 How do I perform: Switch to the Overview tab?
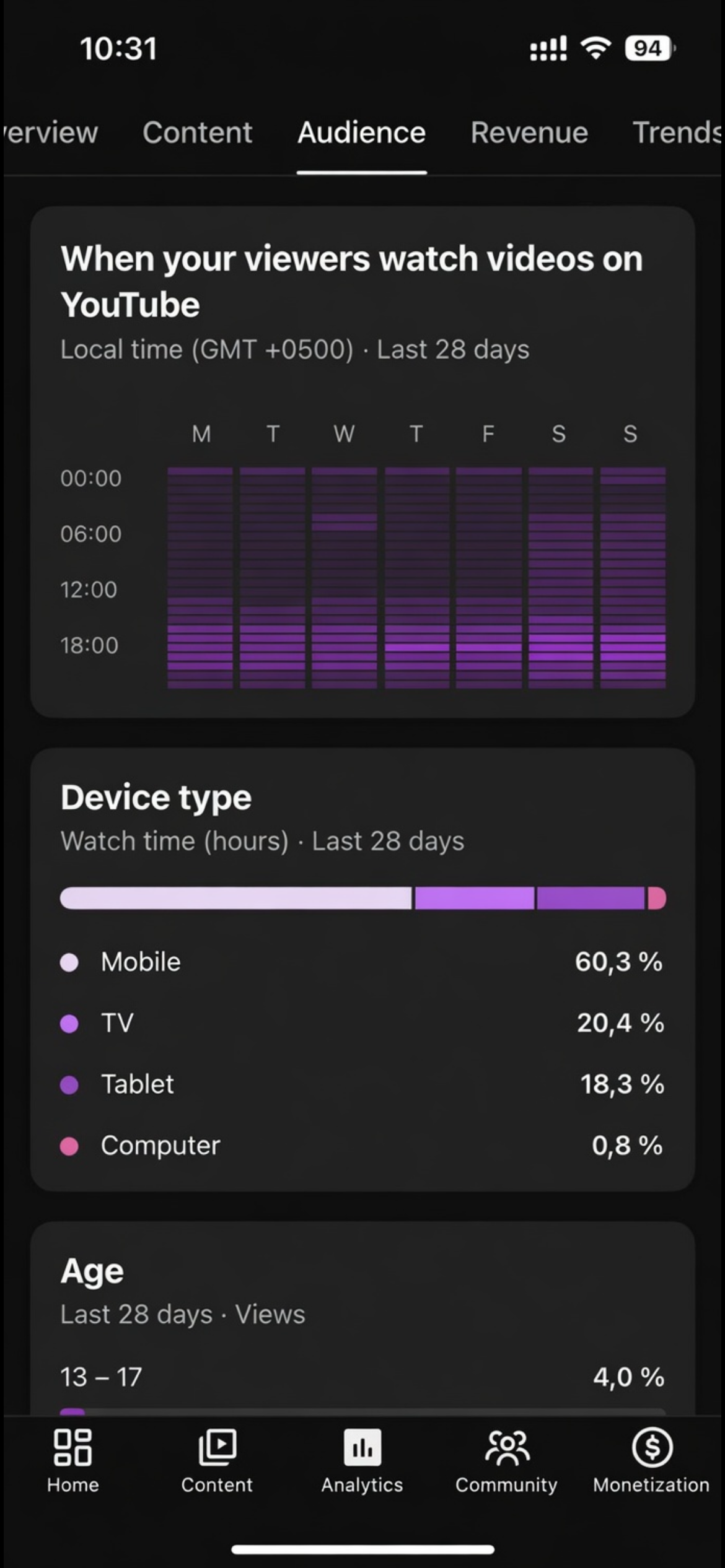(51, 133)
